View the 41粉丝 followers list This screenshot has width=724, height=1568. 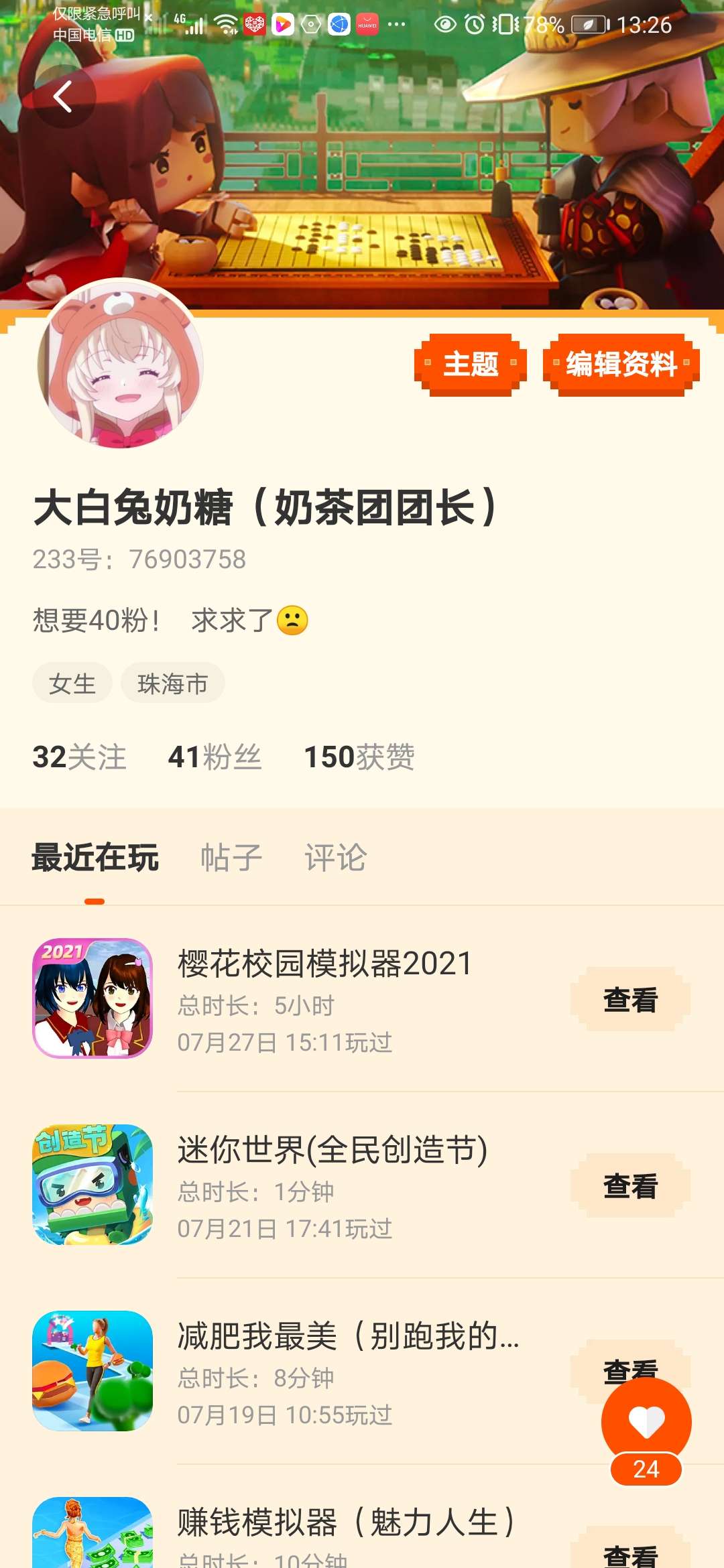coord(215,757)
